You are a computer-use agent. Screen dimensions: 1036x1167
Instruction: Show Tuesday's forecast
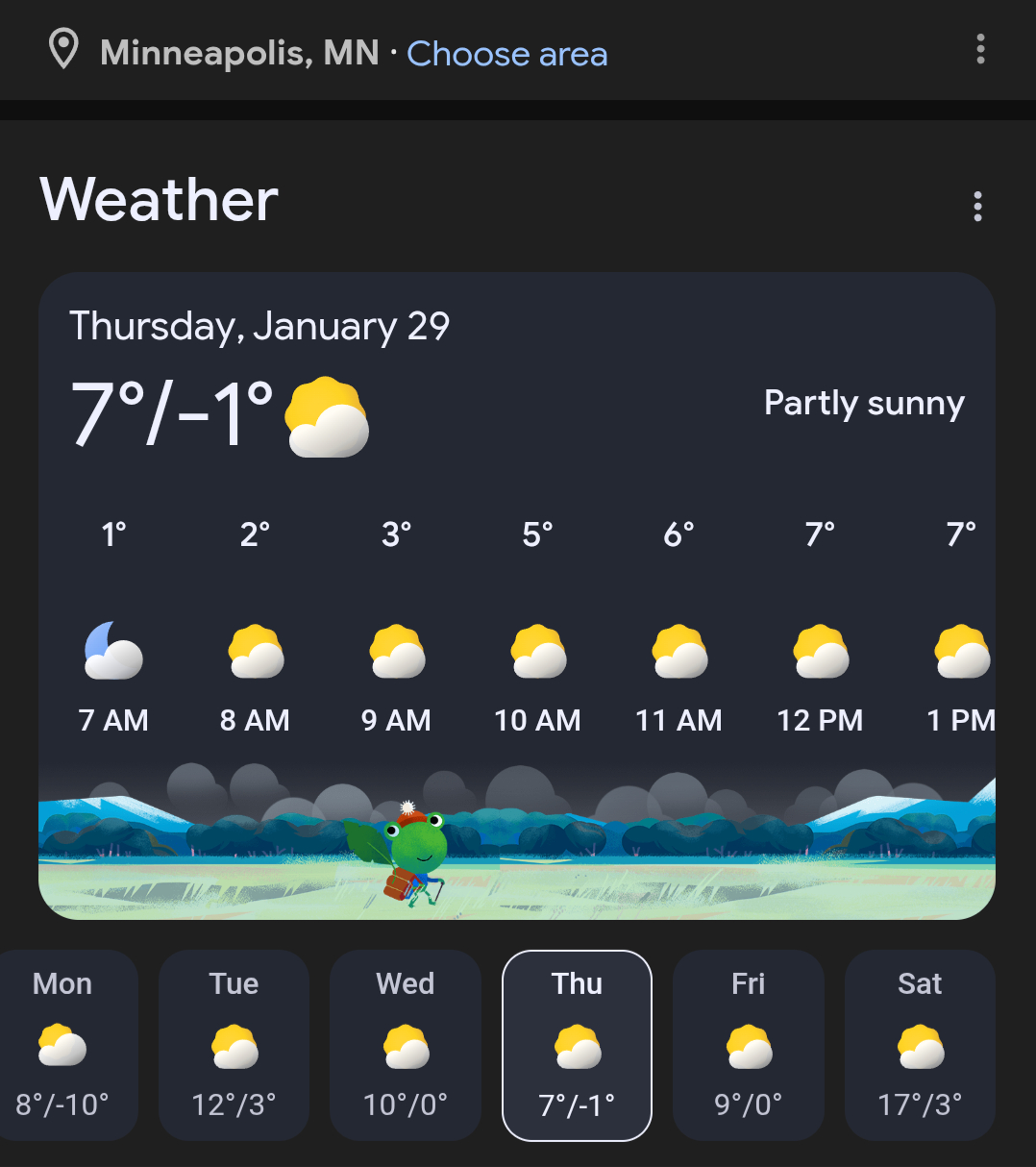pos(234,1045)
